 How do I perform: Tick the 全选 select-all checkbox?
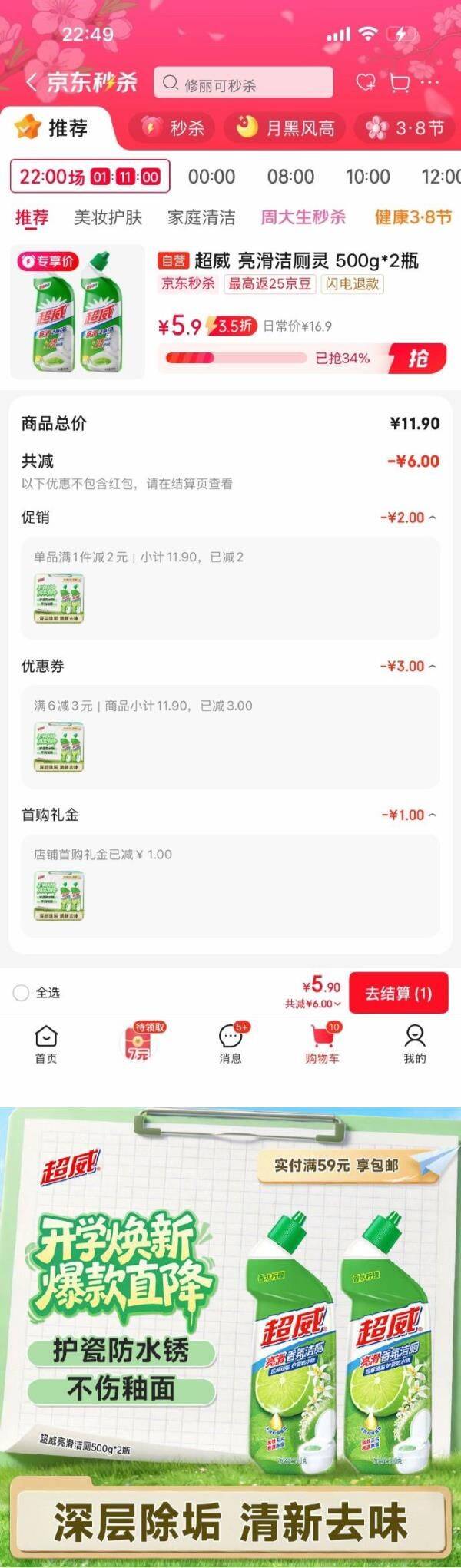coord(21,993)
